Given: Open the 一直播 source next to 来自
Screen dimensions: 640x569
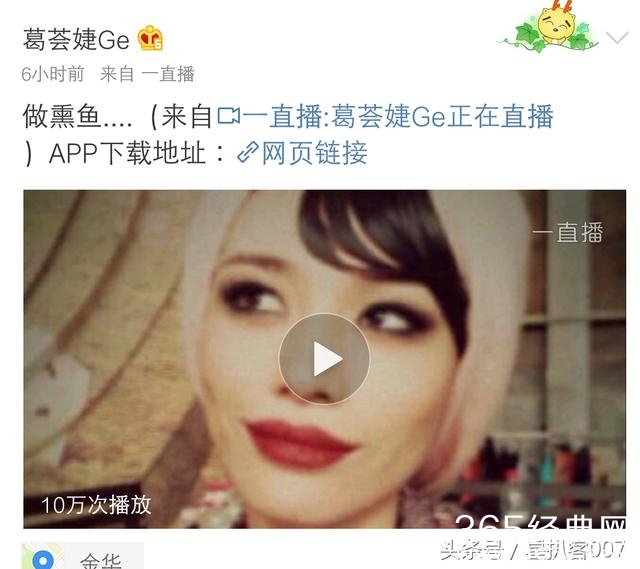Looking at the screenshot, I should click(x=167, y=73).
